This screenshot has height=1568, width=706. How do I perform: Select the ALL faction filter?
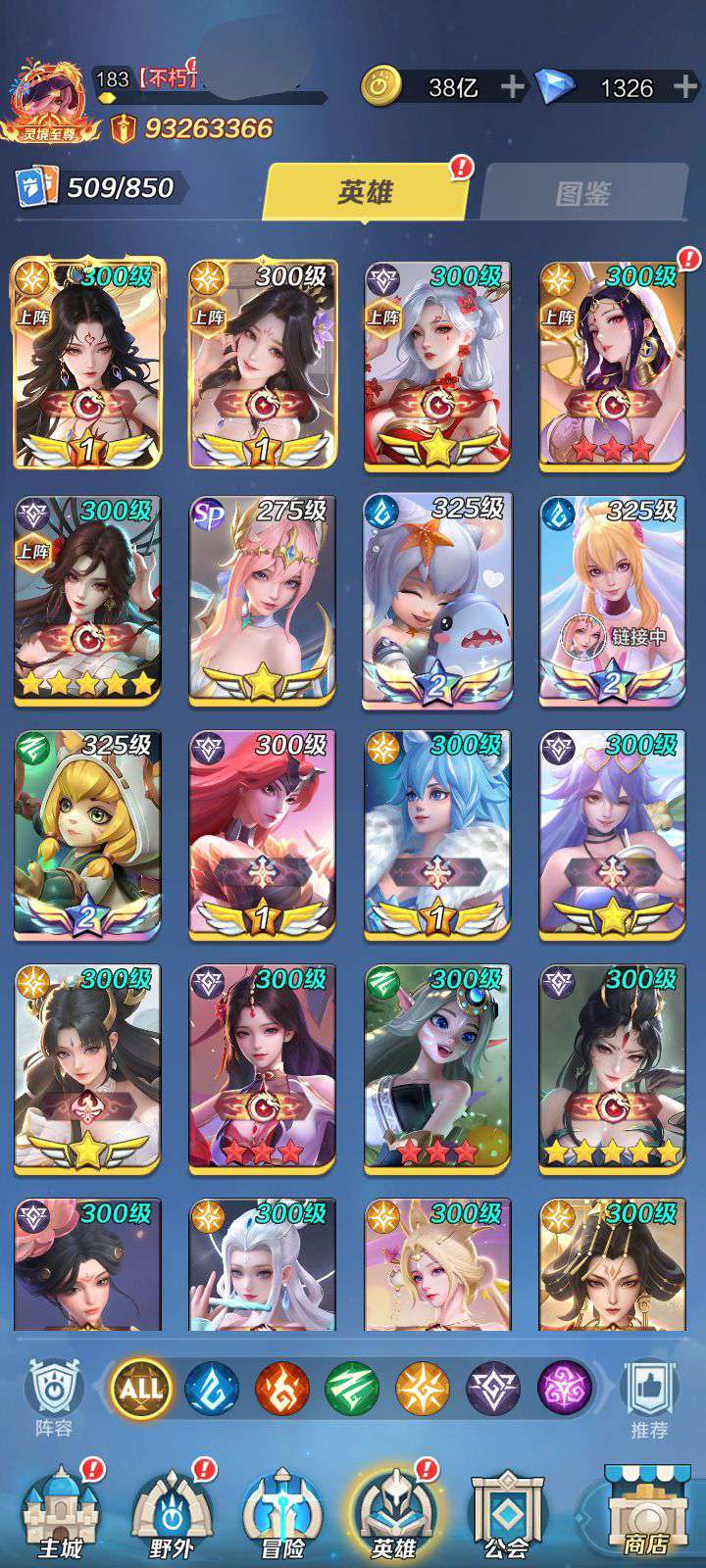click(141, 1388)
